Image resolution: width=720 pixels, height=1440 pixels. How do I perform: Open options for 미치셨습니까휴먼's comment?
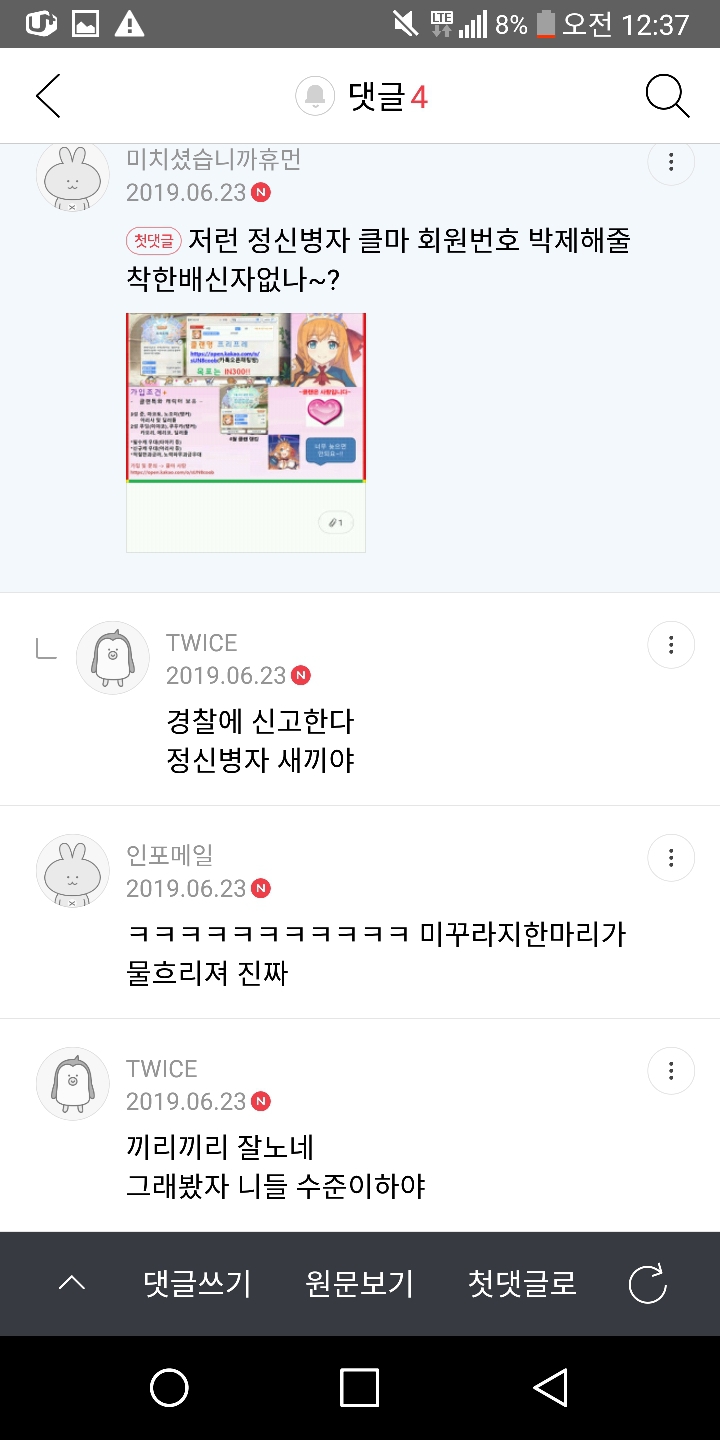click(x=671, y=162)
